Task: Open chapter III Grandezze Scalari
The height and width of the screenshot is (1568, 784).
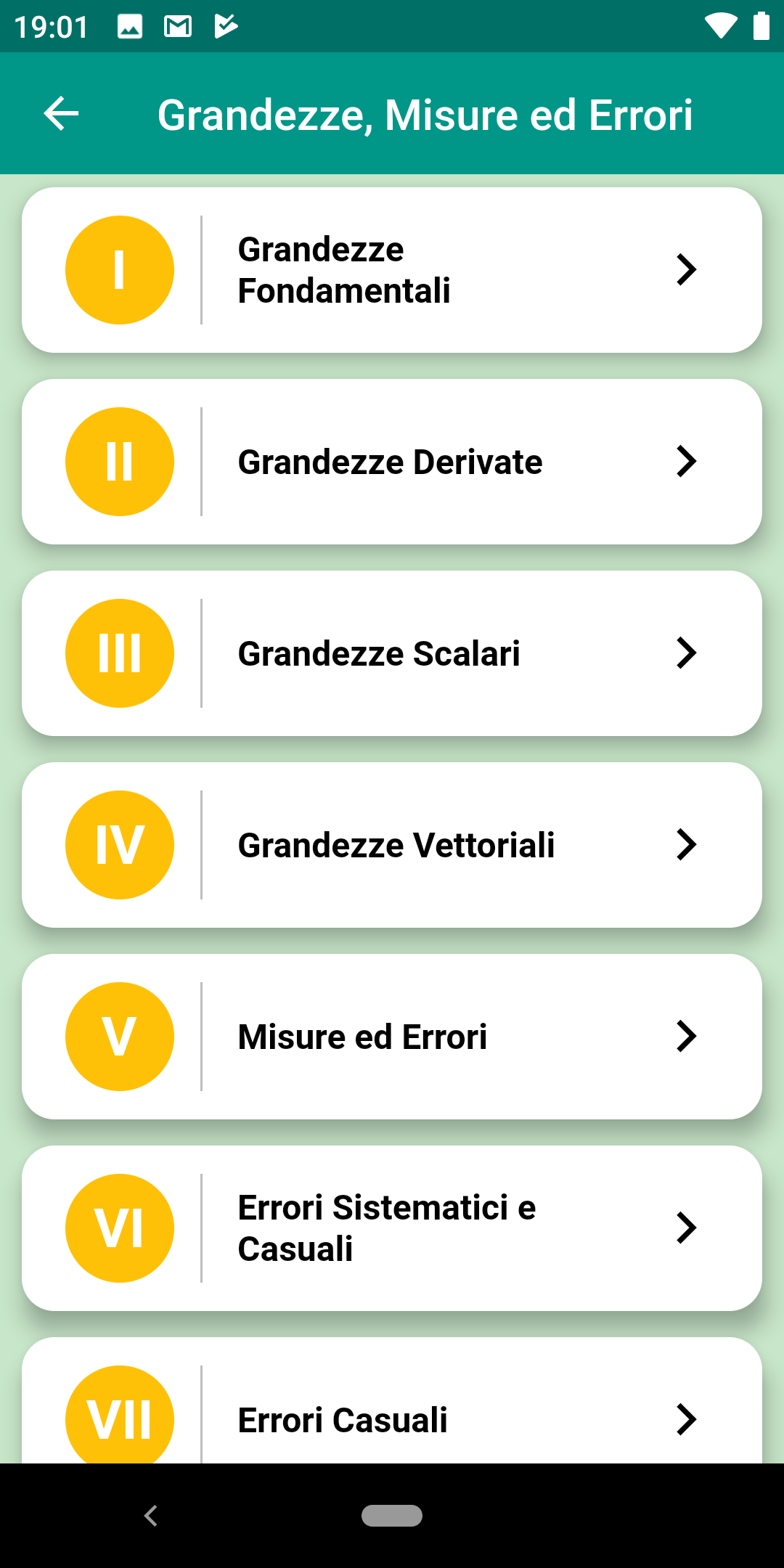Action: coord(392,653)
